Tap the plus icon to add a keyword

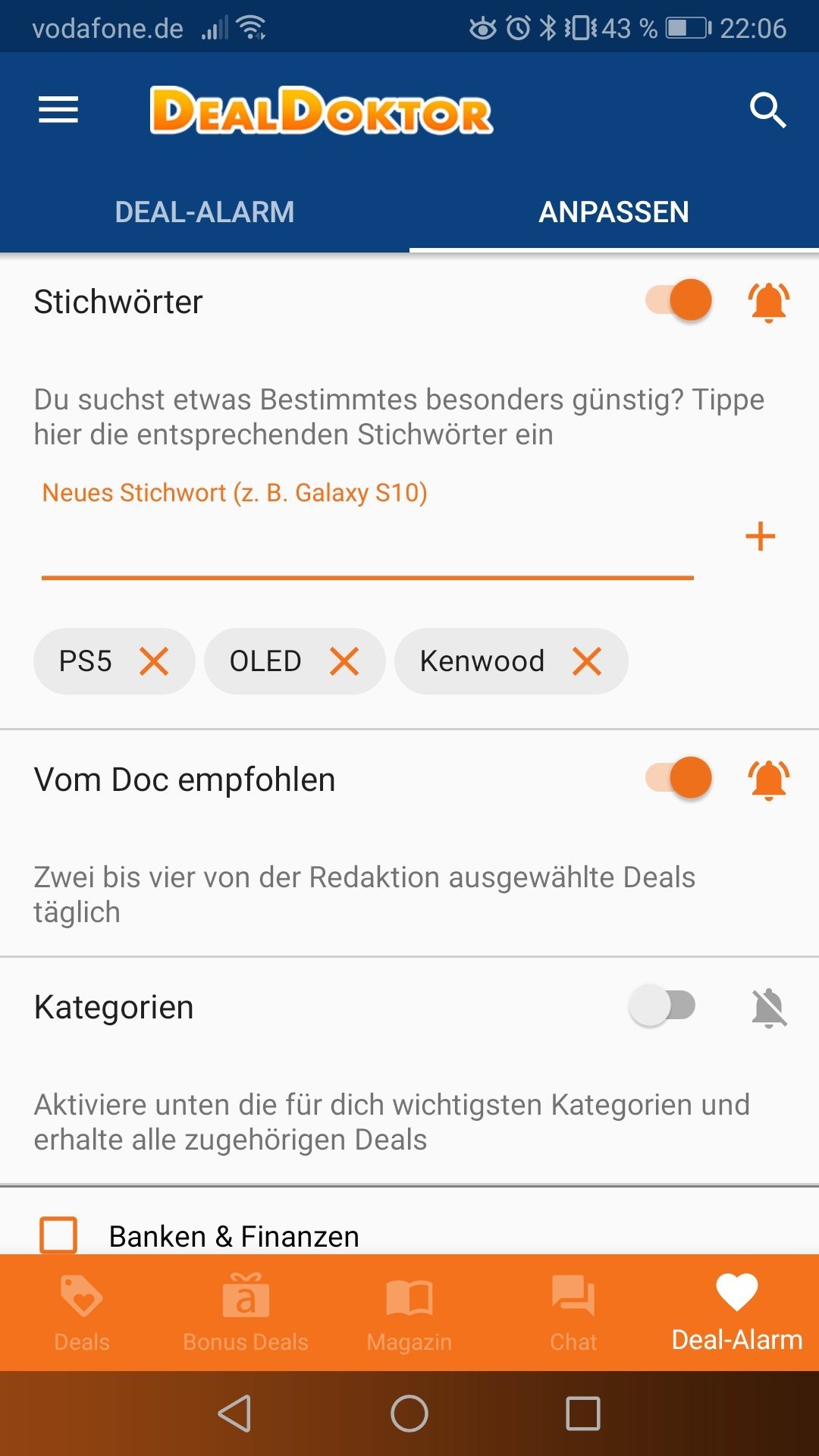click(761, 536)
